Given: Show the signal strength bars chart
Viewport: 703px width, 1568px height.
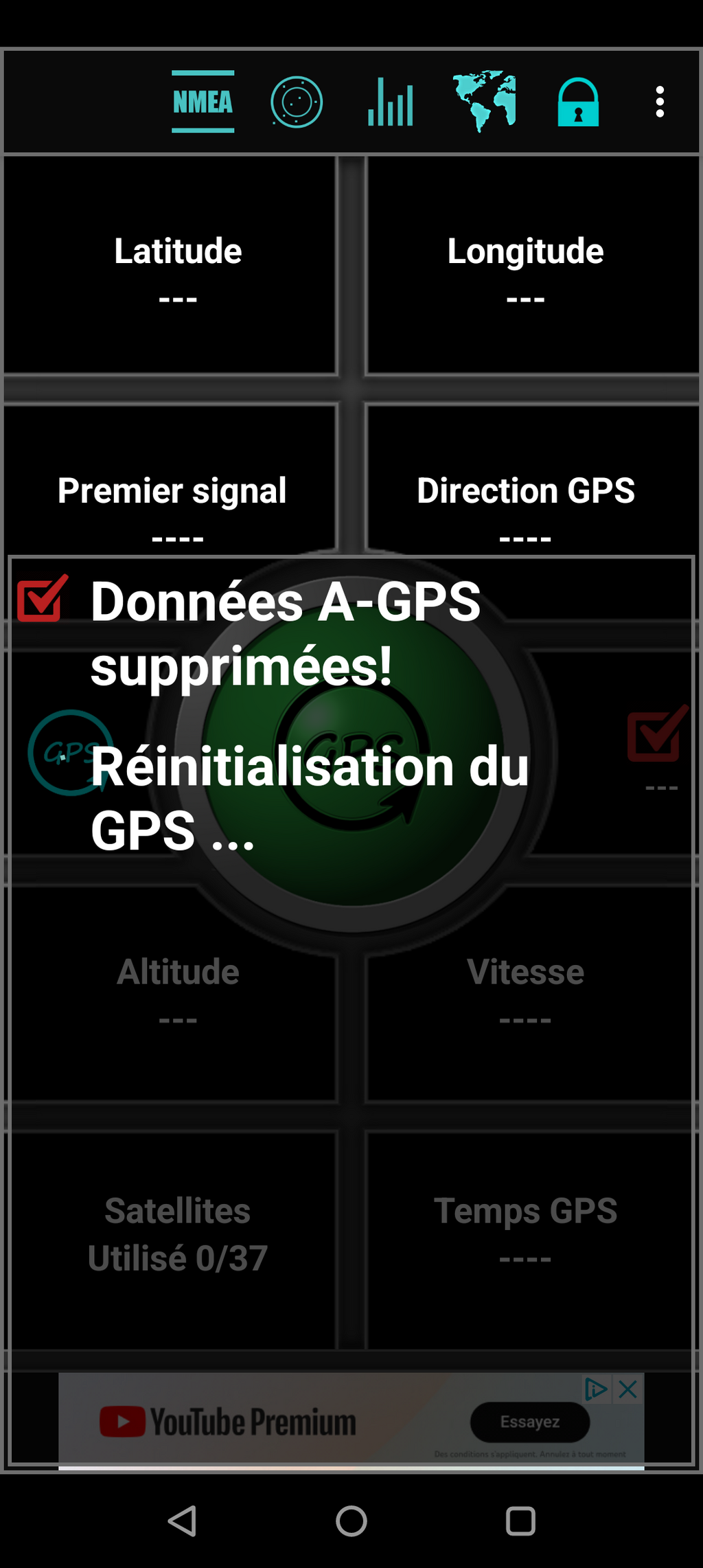Looking at the screenshot, I should click(391, 102).
